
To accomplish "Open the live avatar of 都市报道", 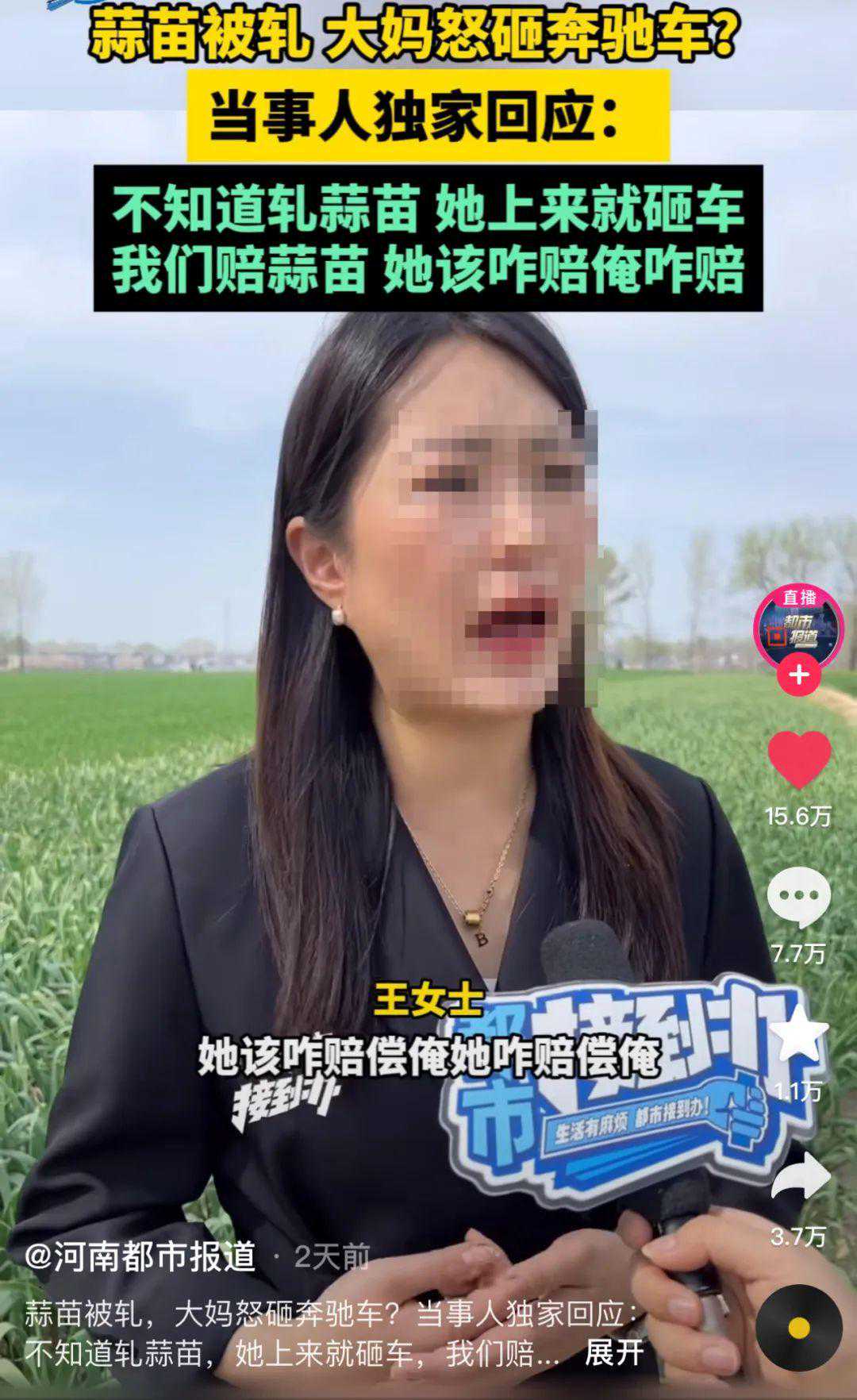I will click(x=798, y=629).
